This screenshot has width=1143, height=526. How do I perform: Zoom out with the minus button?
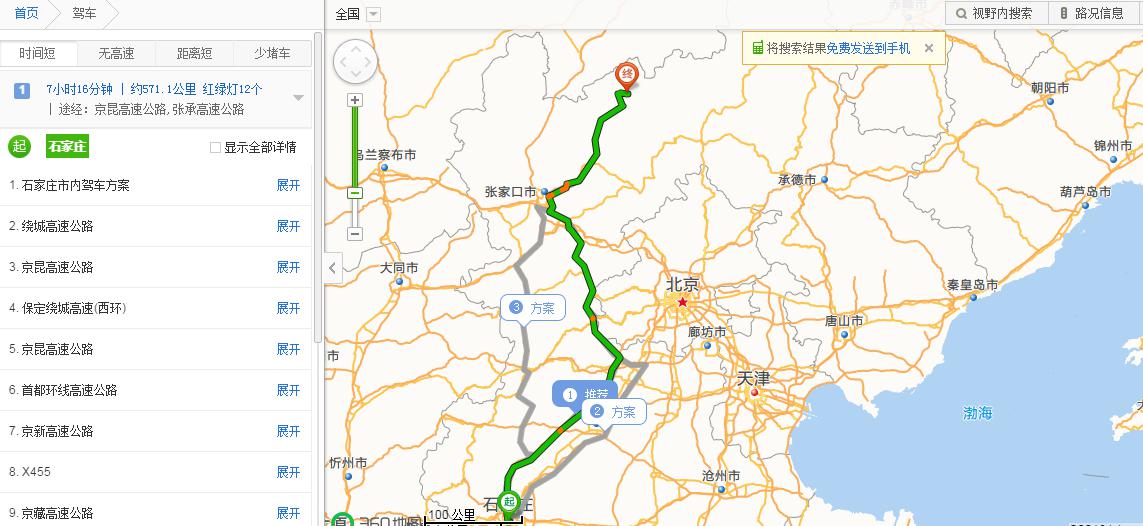click(x=355, y=233)
